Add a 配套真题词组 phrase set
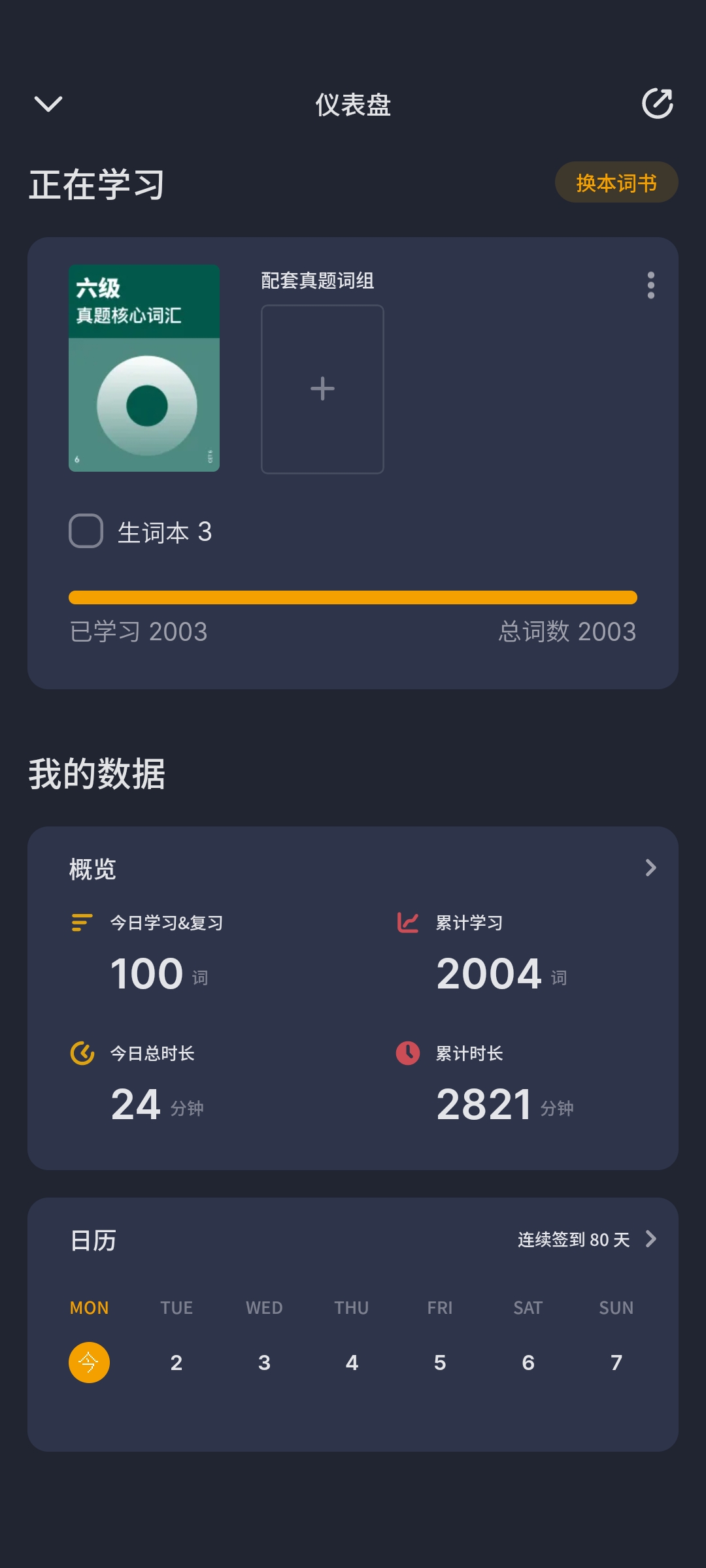Screen dimensions: 706x1568 tap(322, 389)
